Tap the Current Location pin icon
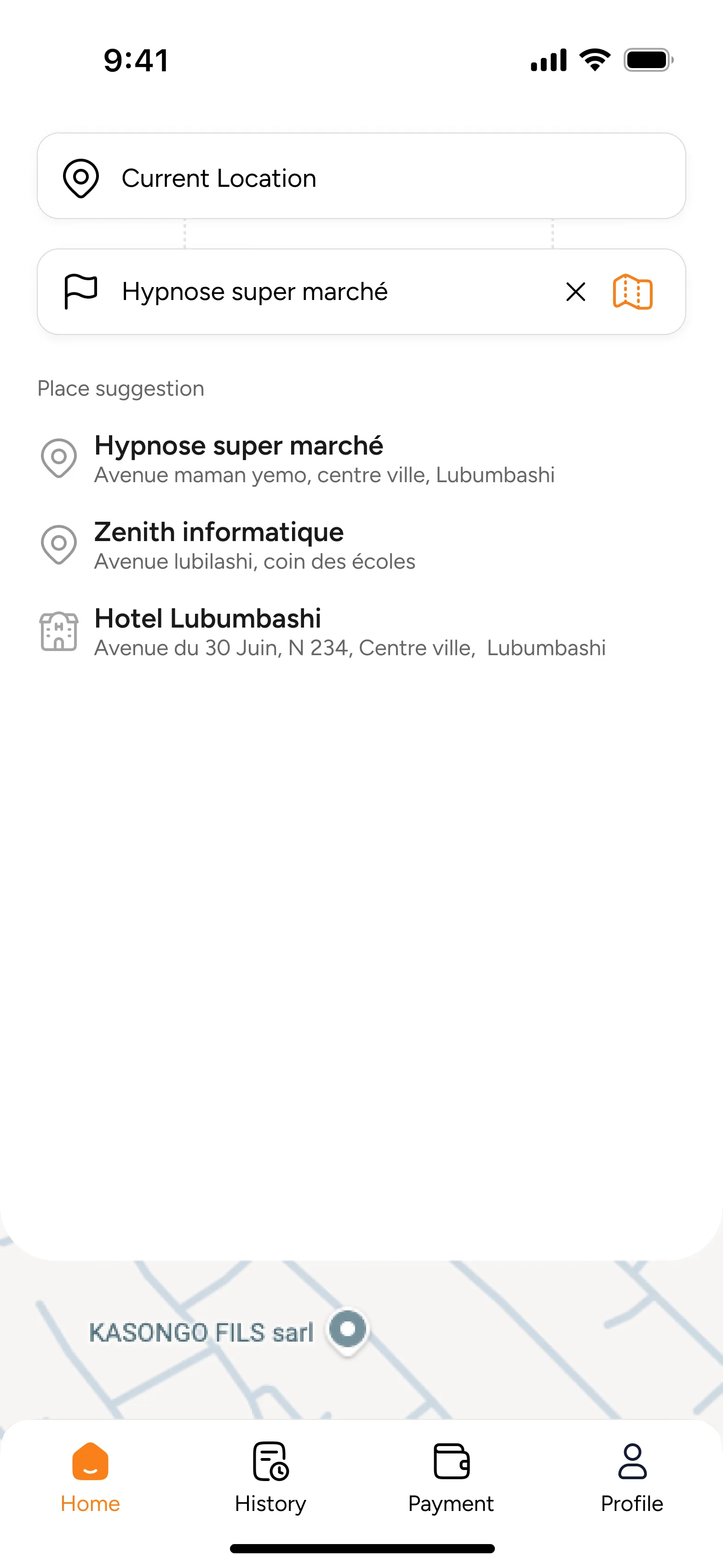723x1568 pixels. click(x=81, y=177)
